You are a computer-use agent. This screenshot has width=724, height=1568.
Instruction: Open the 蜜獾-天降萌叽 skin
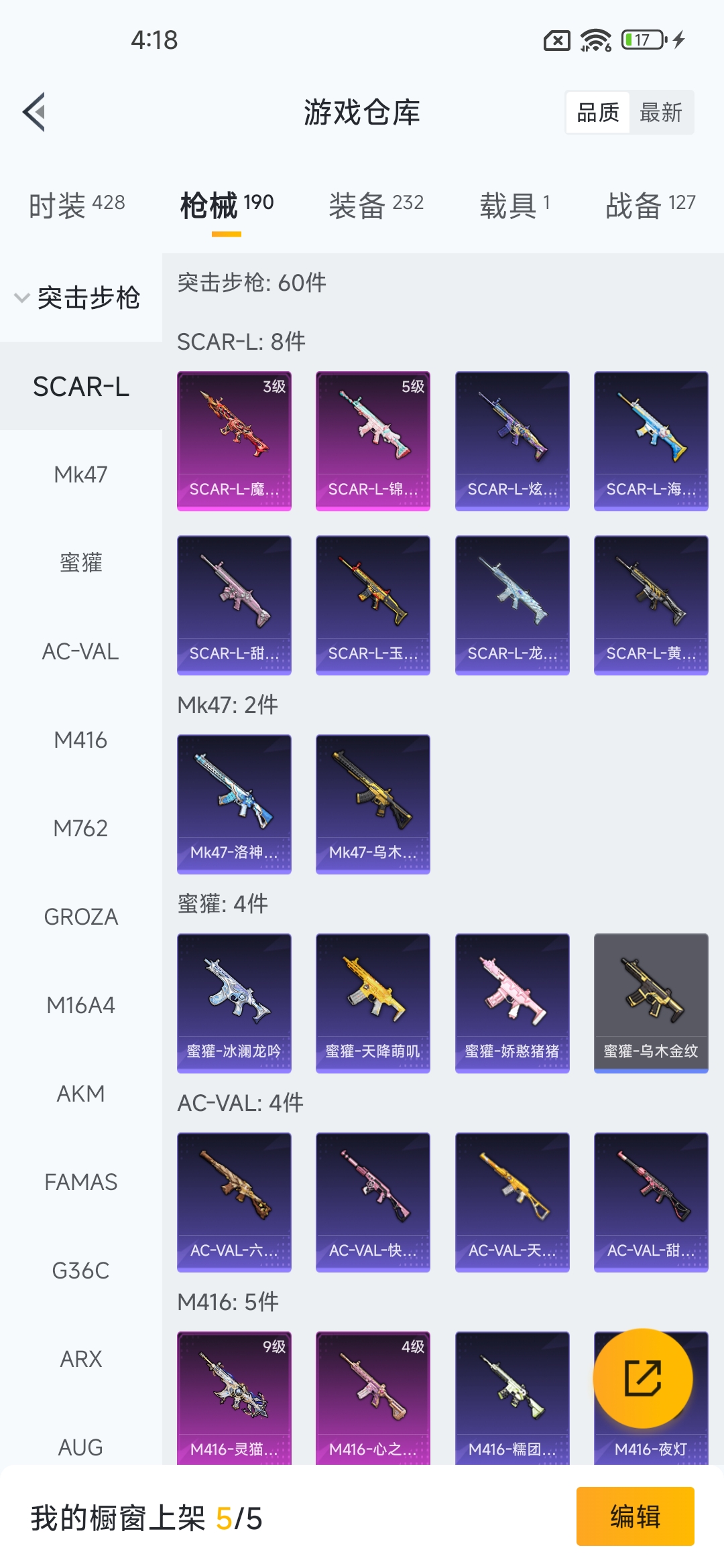click(x=373, y=1002)
